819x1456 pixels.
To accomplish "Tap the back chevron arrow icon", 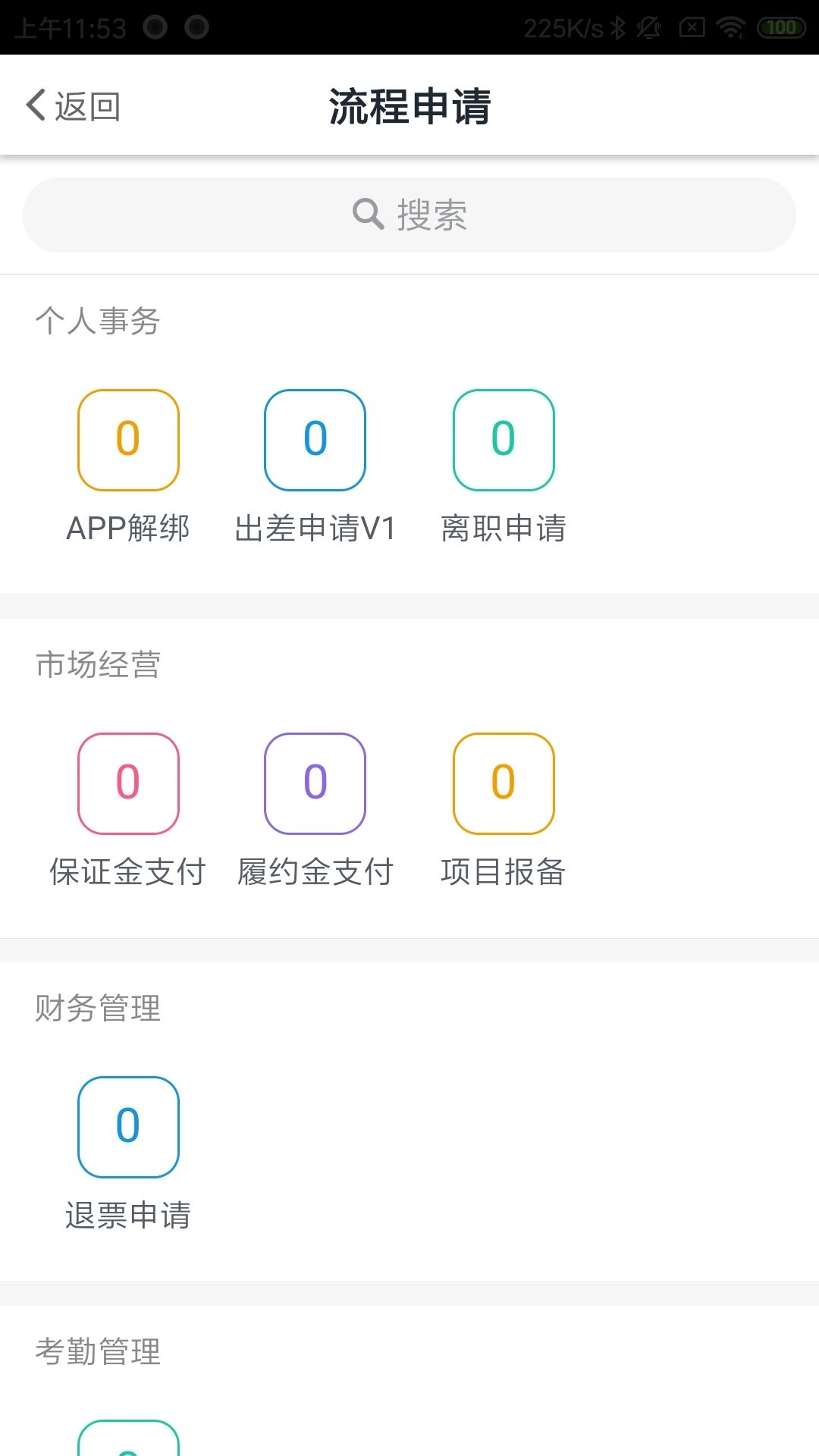I will [33, 105].
